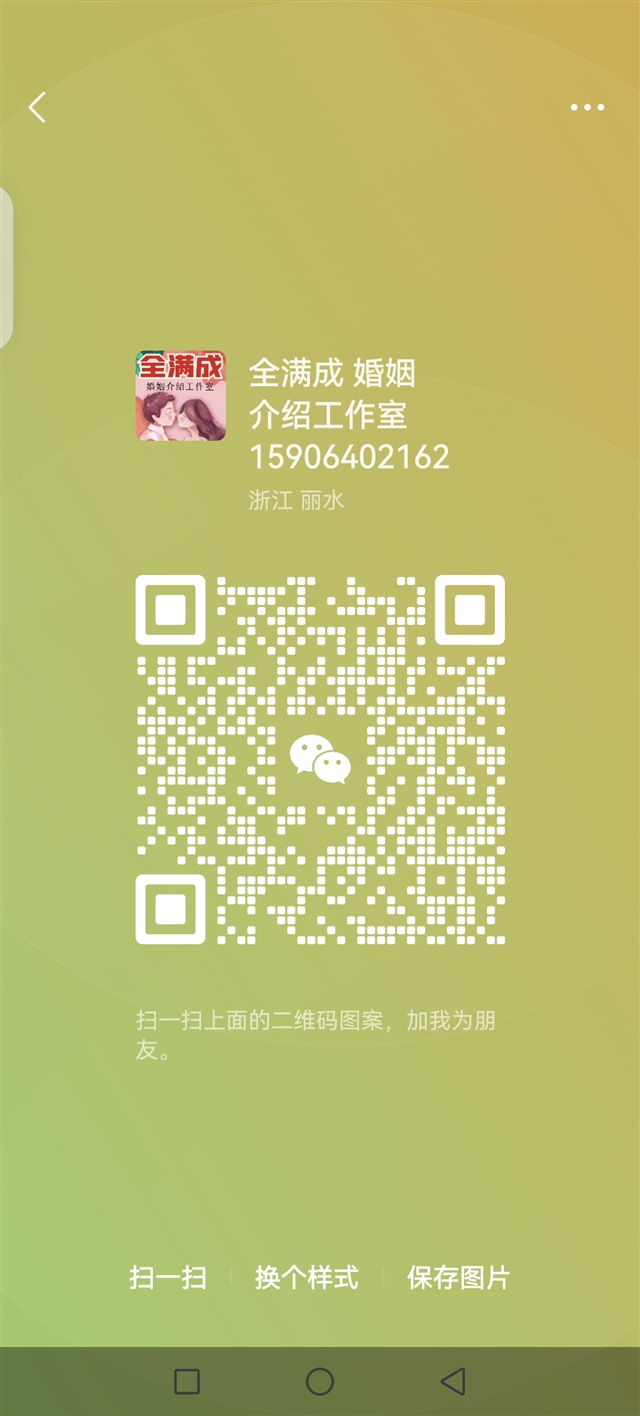Tap 扫一扫 to scan a code
Image resolution: width=640 pixels, height=1416 pixels.
pos(168,1277)
